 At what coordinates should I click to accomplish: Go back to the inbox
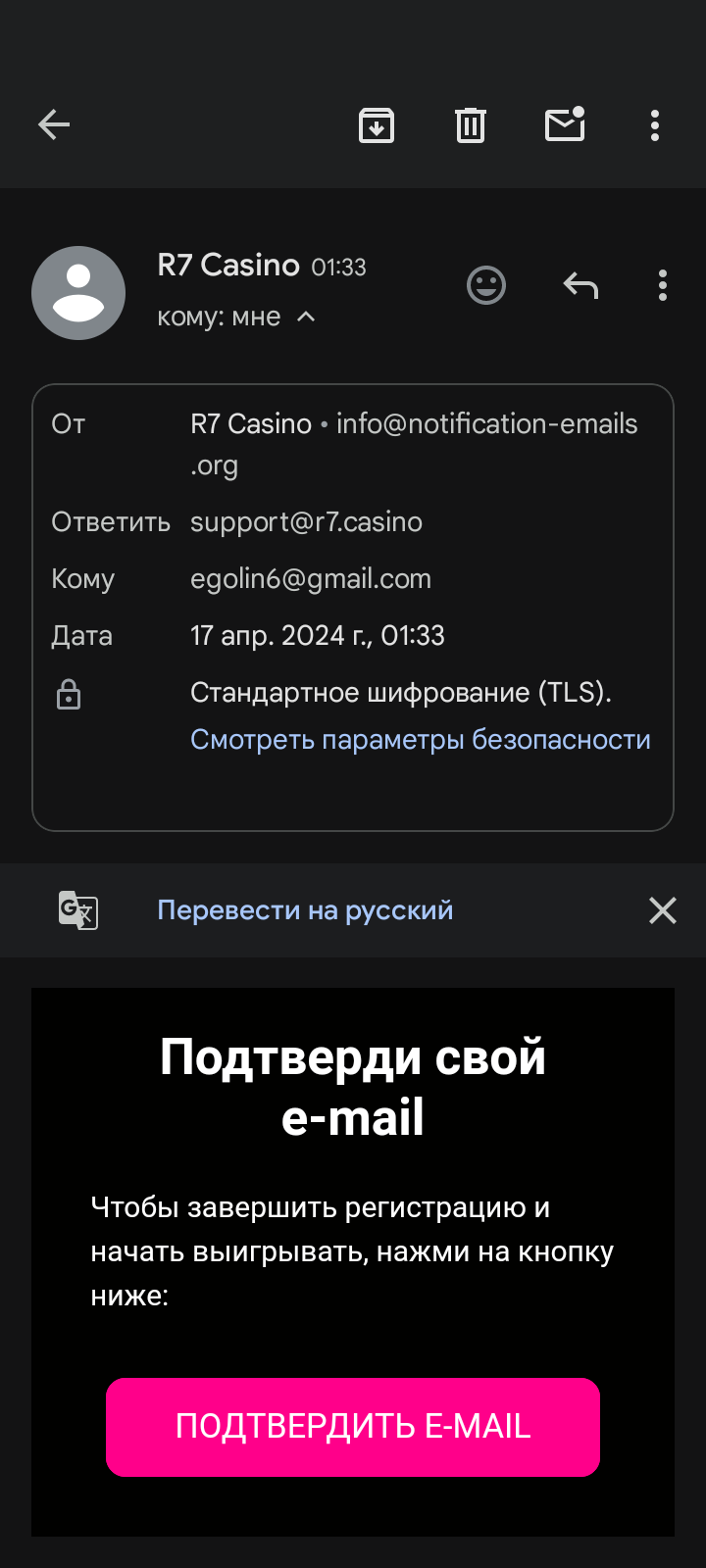point(54,124)
